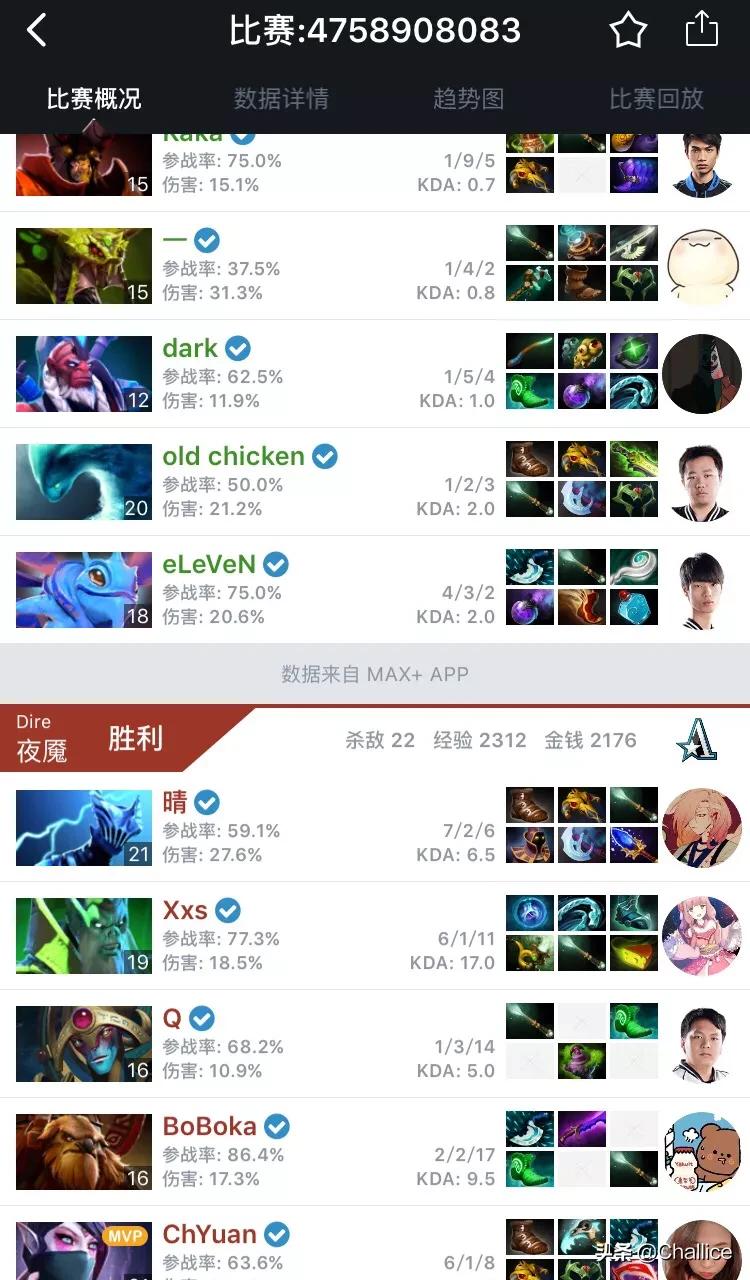View eLeVeN's player row
750x1280 pixels.
tap(375, 590)
